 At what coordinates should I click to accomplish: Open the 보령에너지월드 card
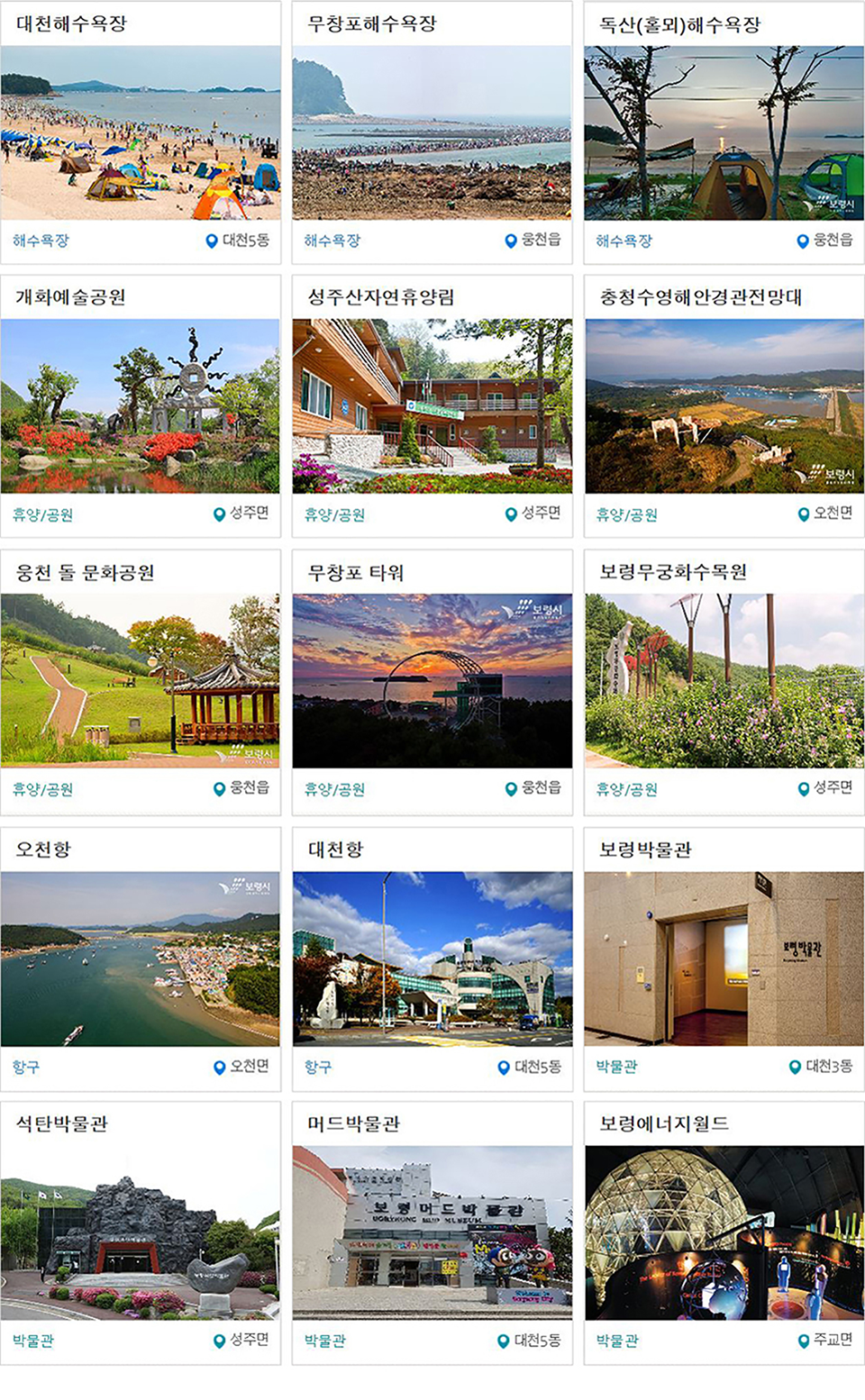724,1232
